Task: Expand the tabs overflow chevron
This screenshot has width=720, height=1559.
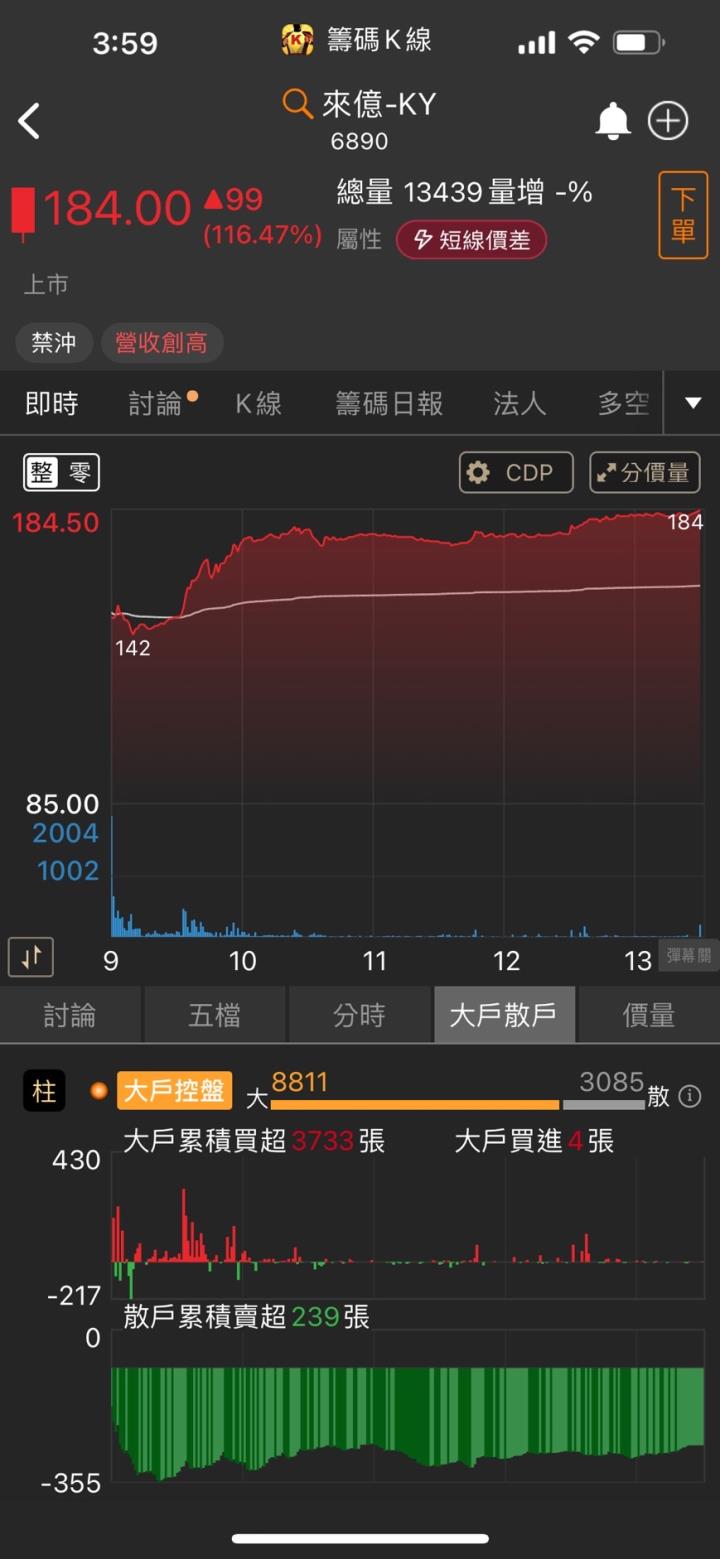Action: (693, 402)
